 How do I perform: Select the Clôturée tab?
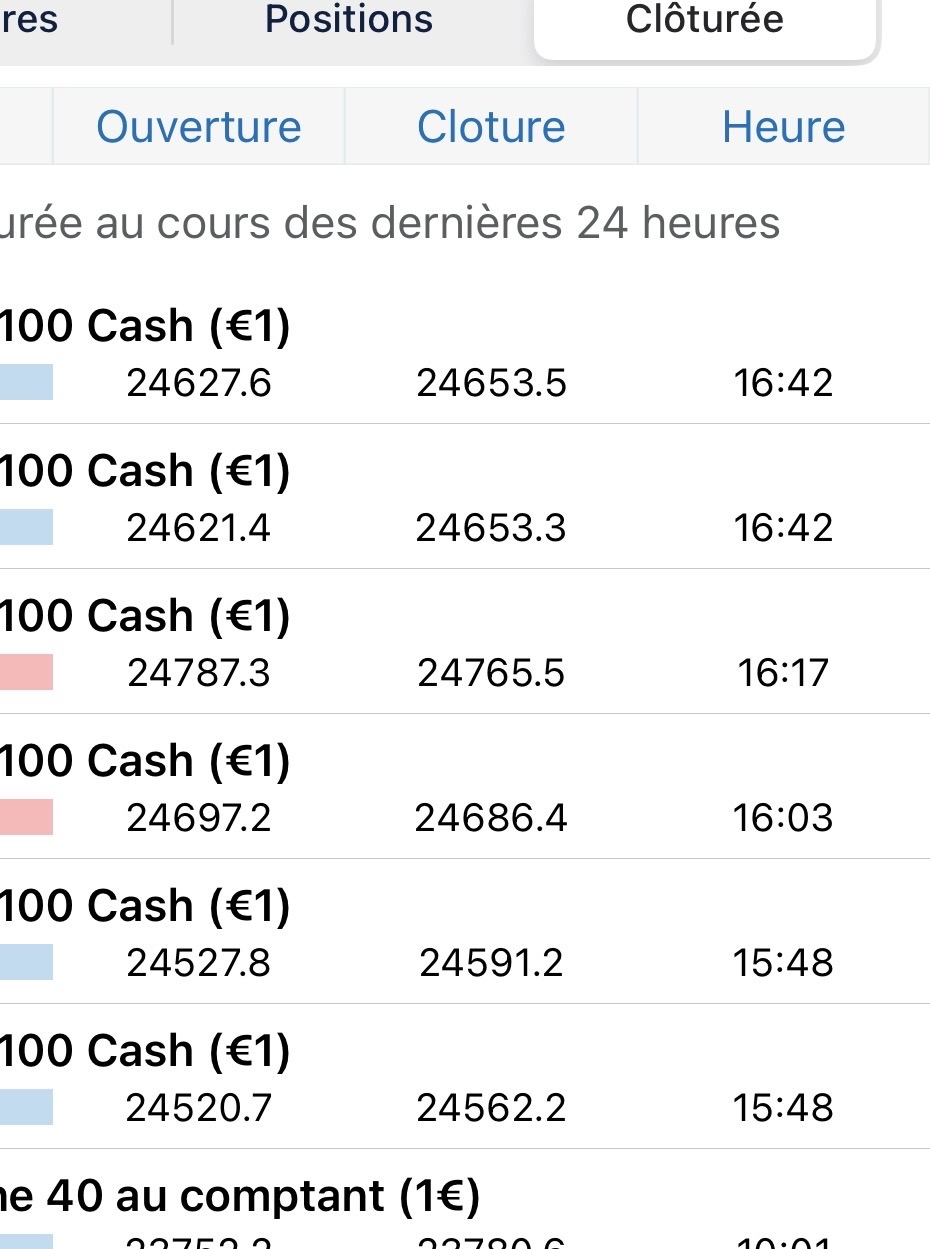tap(704, 20)
